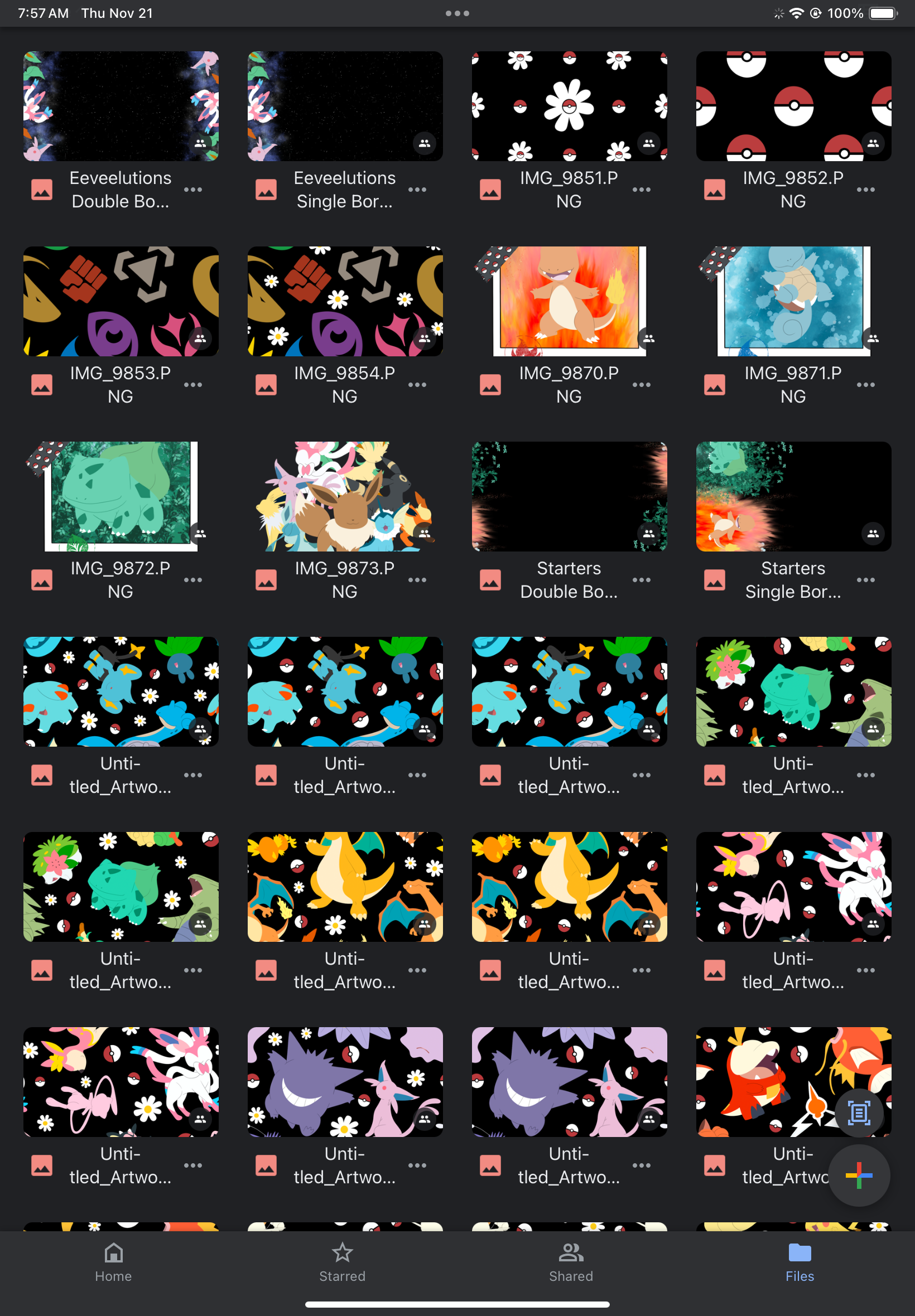915x1316 pixels.
Task: Select the Files tab
Action: tap(799, 1262)
